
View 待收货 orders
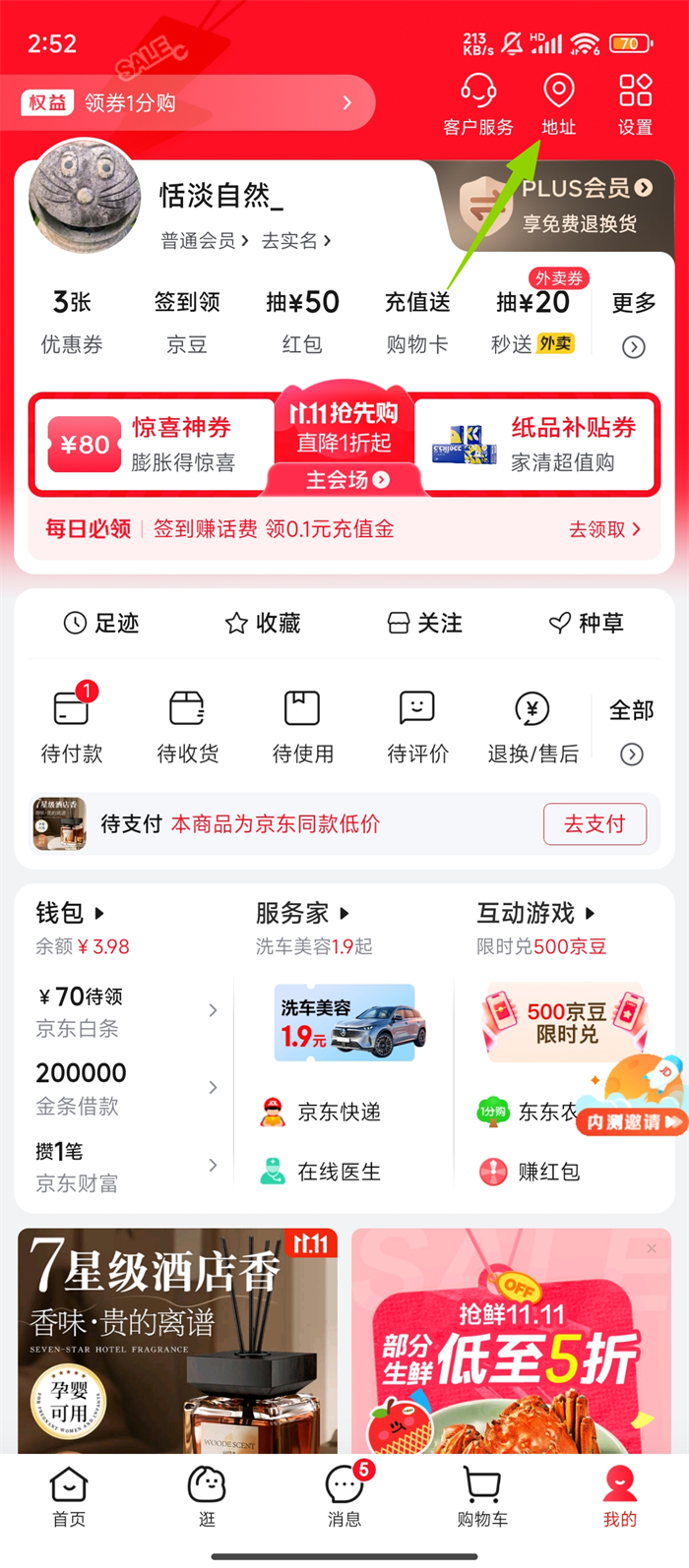[187, 727]
